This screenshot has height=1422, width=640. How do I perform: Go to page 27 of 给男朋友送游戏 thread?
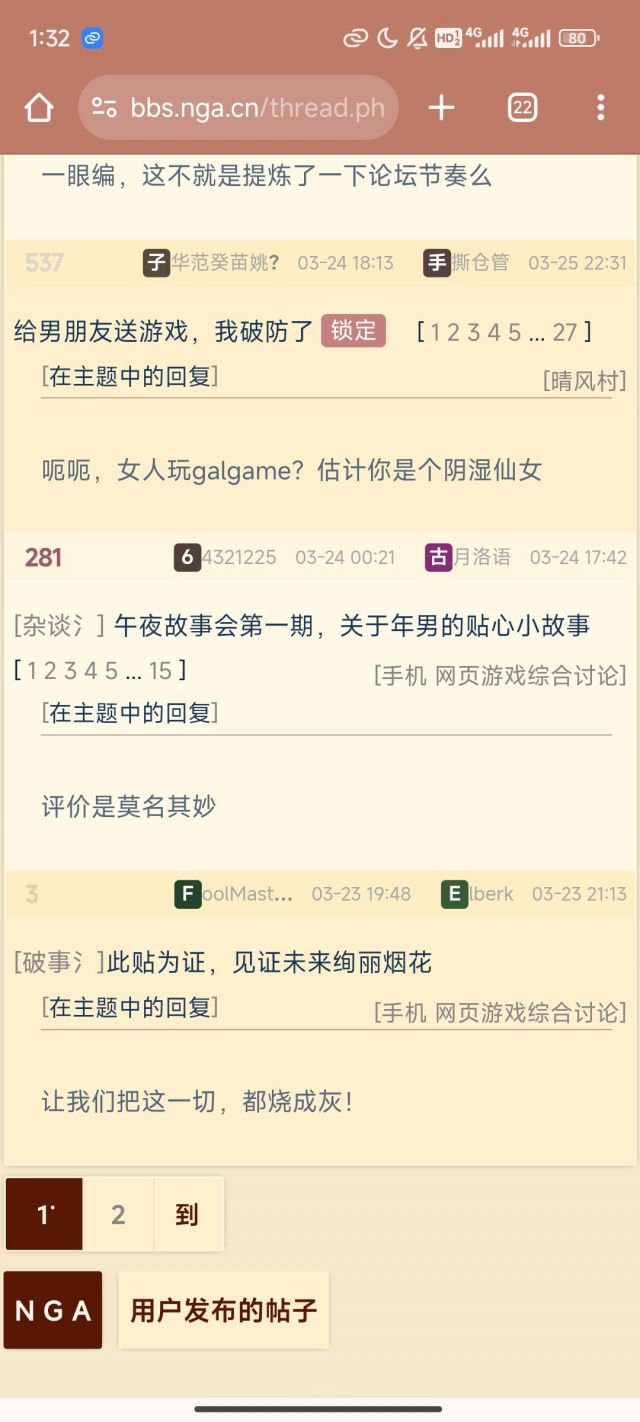[565, 332]
